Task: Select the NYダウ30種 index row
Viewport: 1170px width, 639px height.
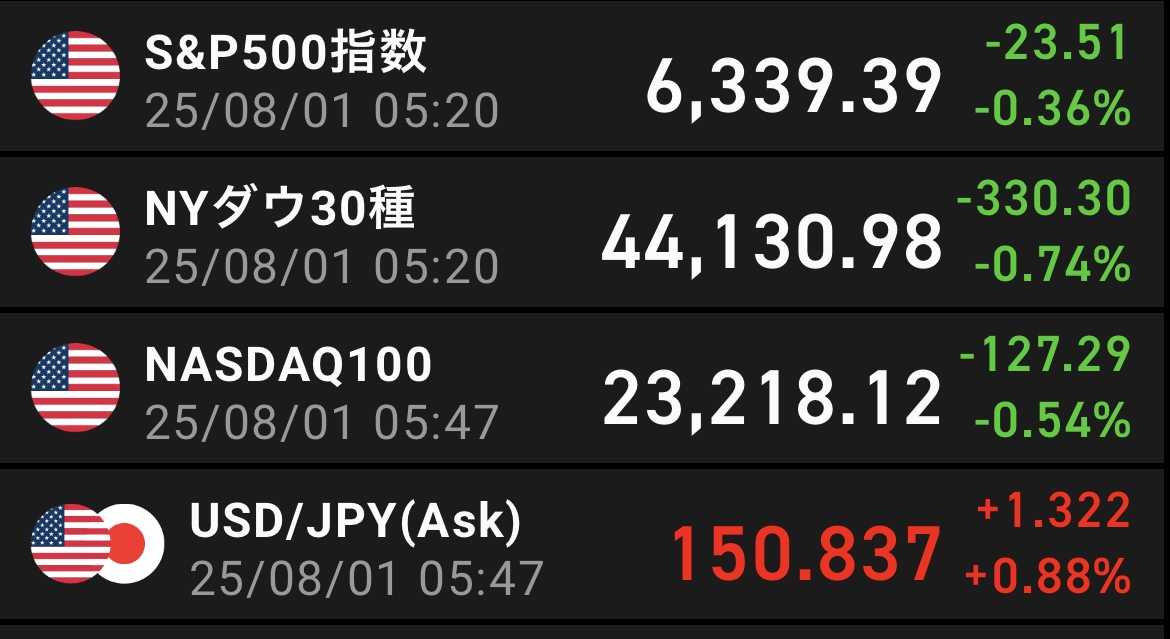Action: (585, 232)
